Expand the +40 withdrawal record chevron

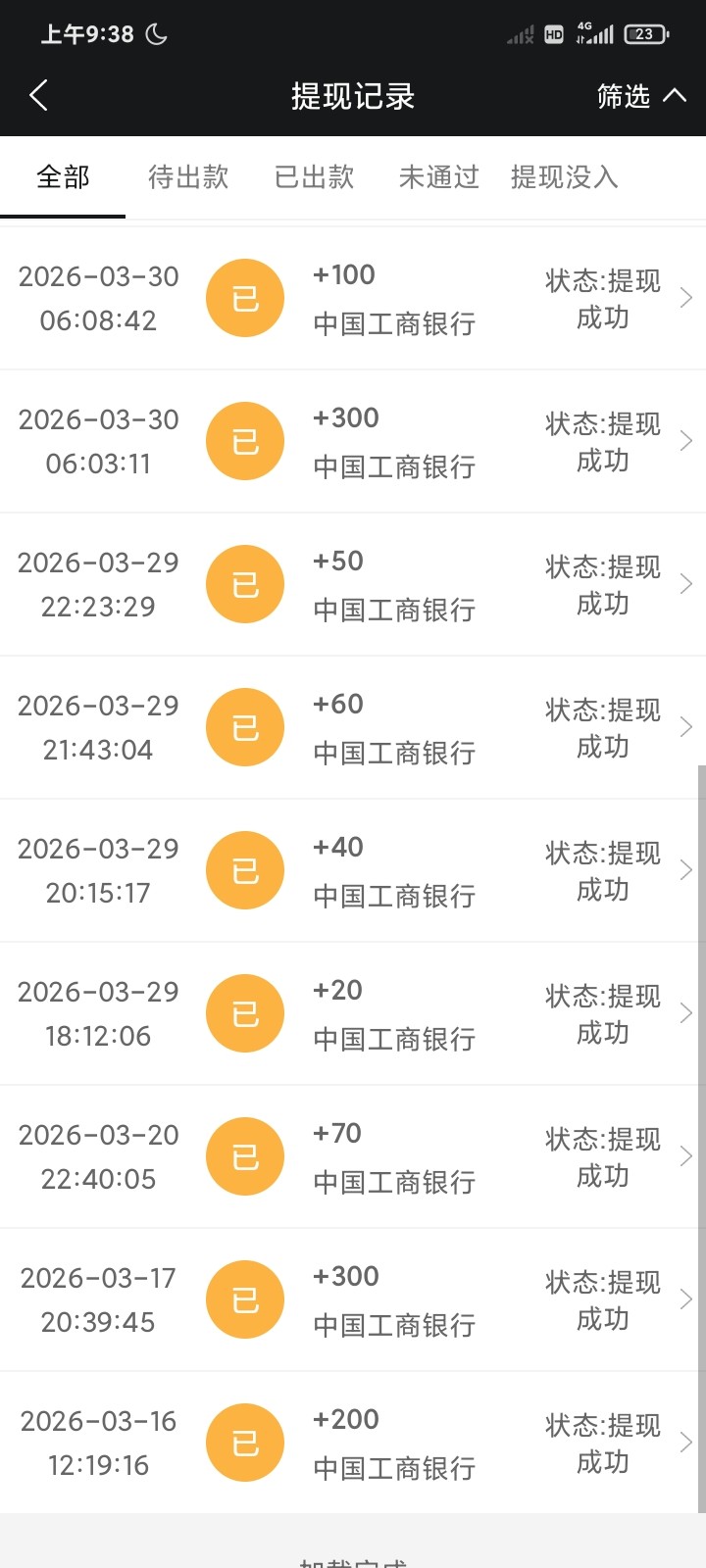[x=685, y=869]
